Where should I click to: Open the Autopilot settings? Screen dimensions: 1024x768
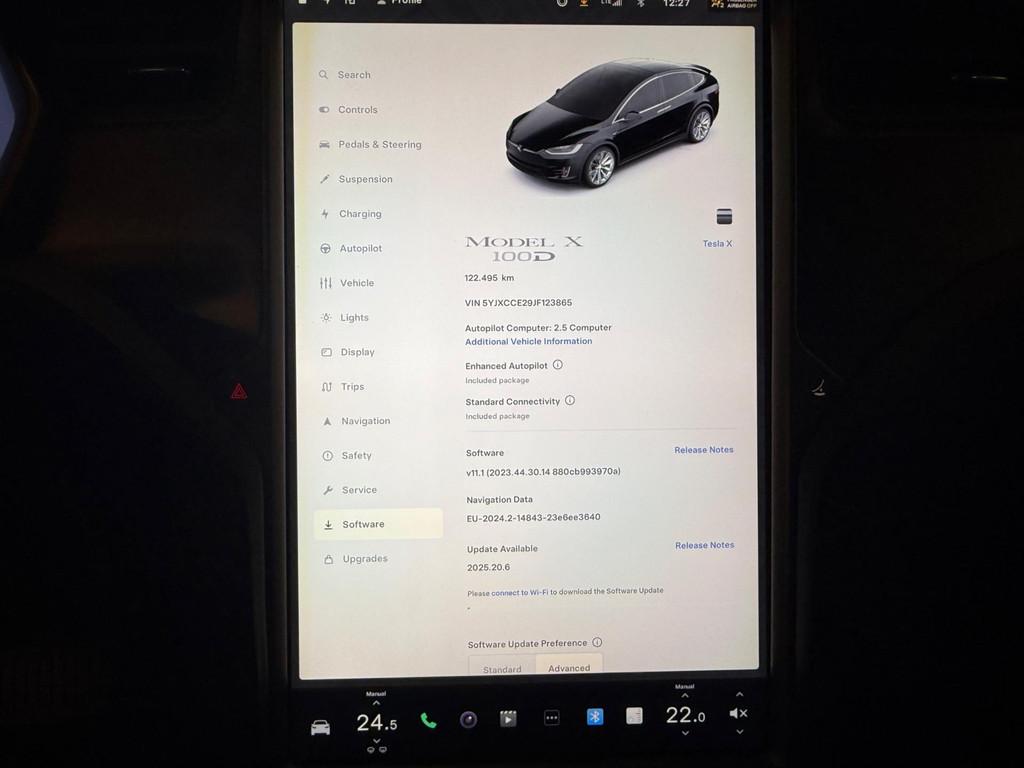360,249
